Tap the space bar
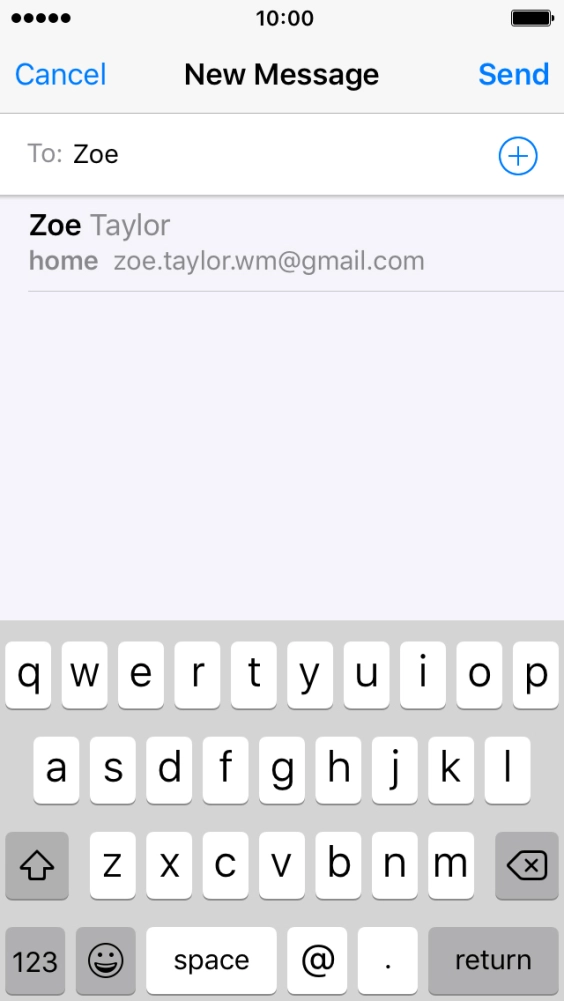Viewport: 564px width, 1001px height. (211, 961)
